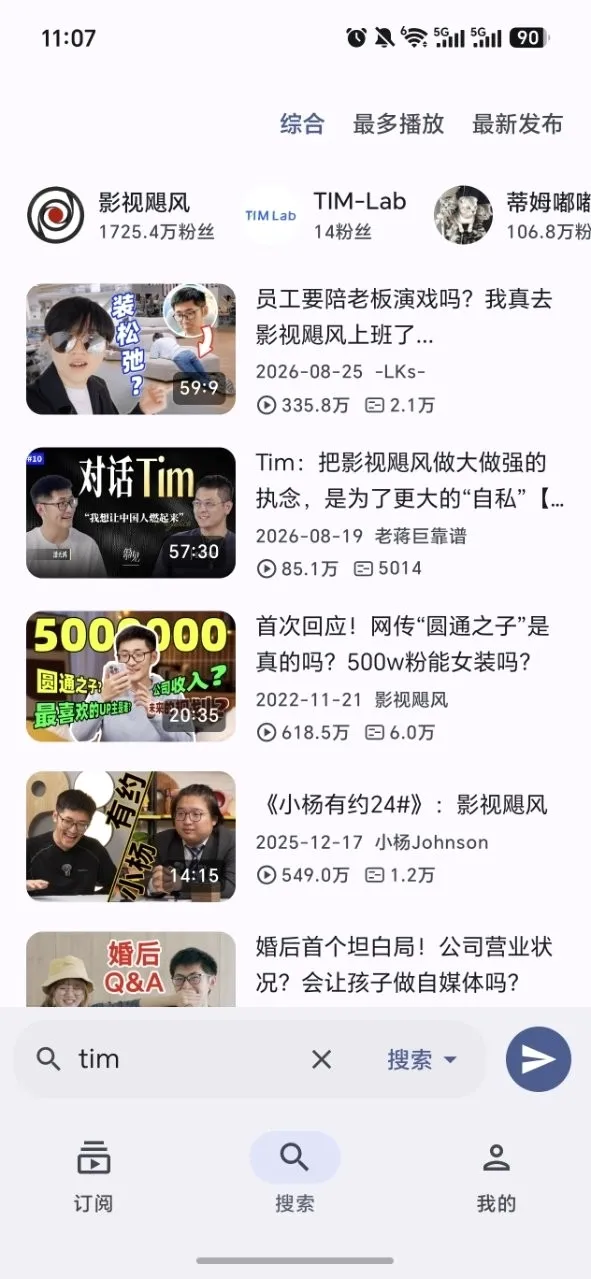Open the 婚后首个坦白局 video

[x=295, y=969]
